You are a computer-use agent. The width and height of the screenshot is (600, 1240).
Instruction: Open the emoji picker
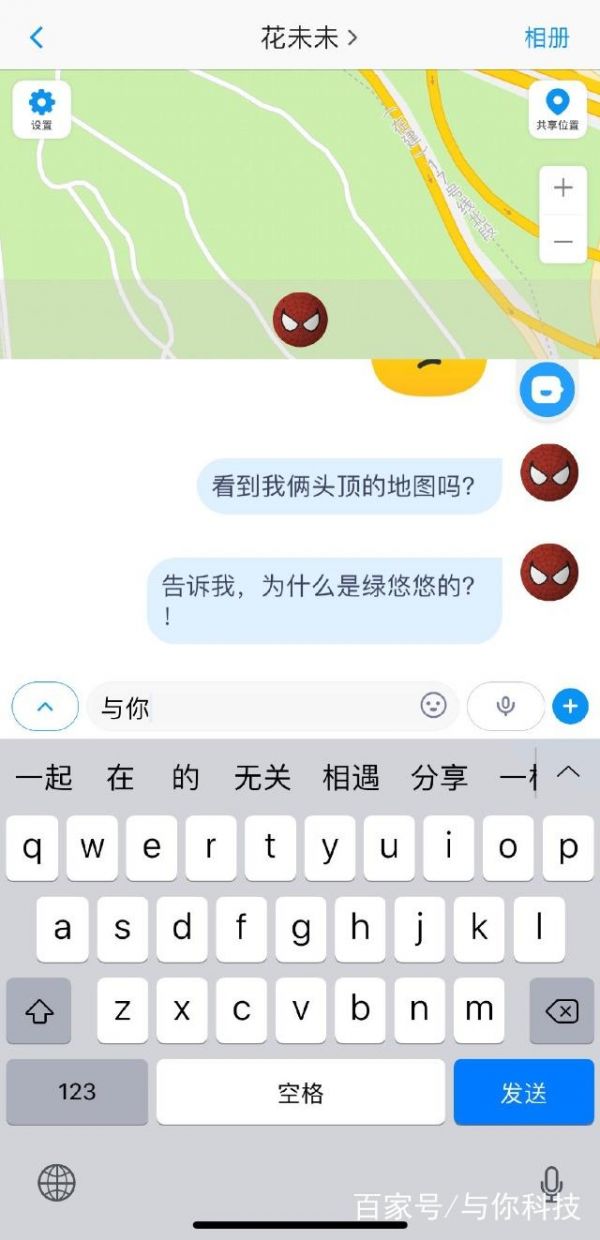433,707
